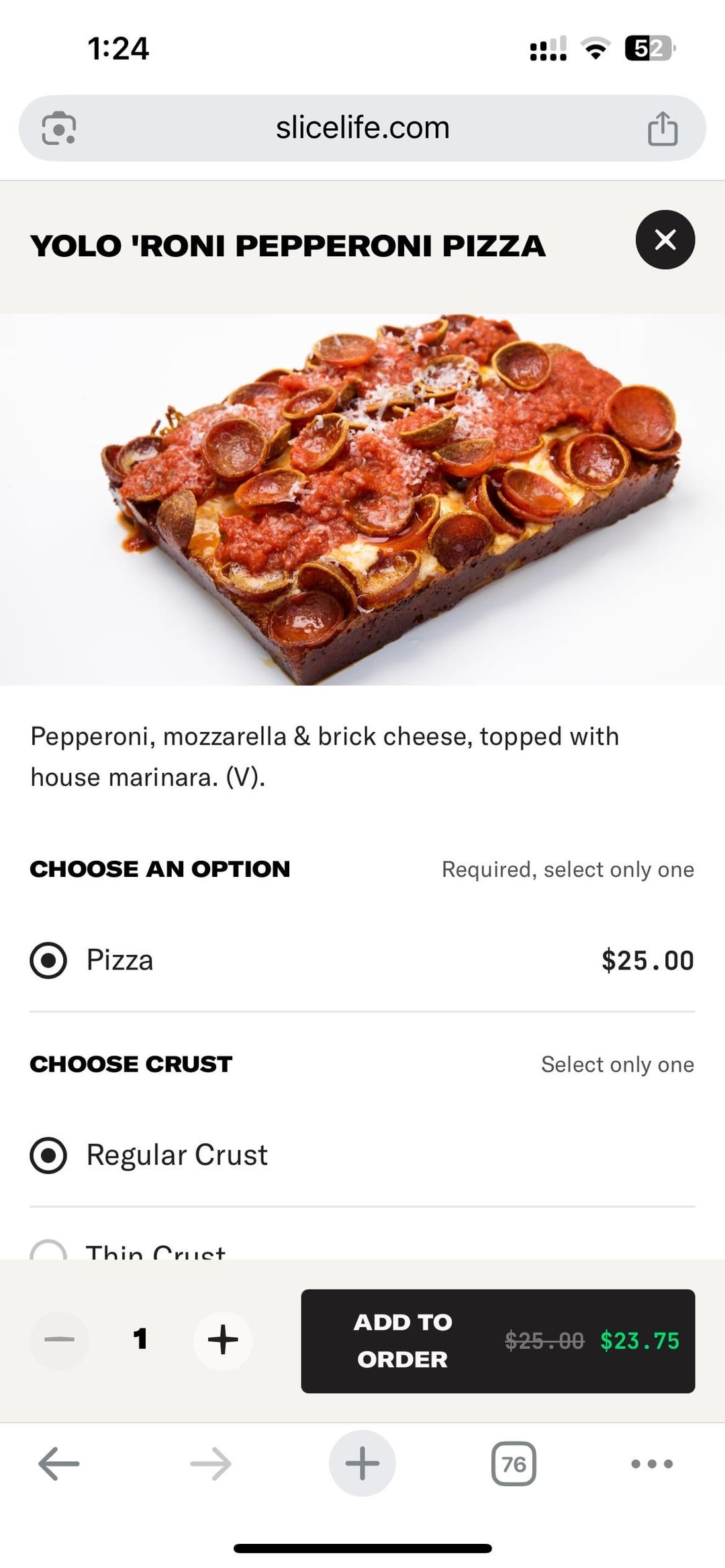Add to order for $23.75

497,1341
